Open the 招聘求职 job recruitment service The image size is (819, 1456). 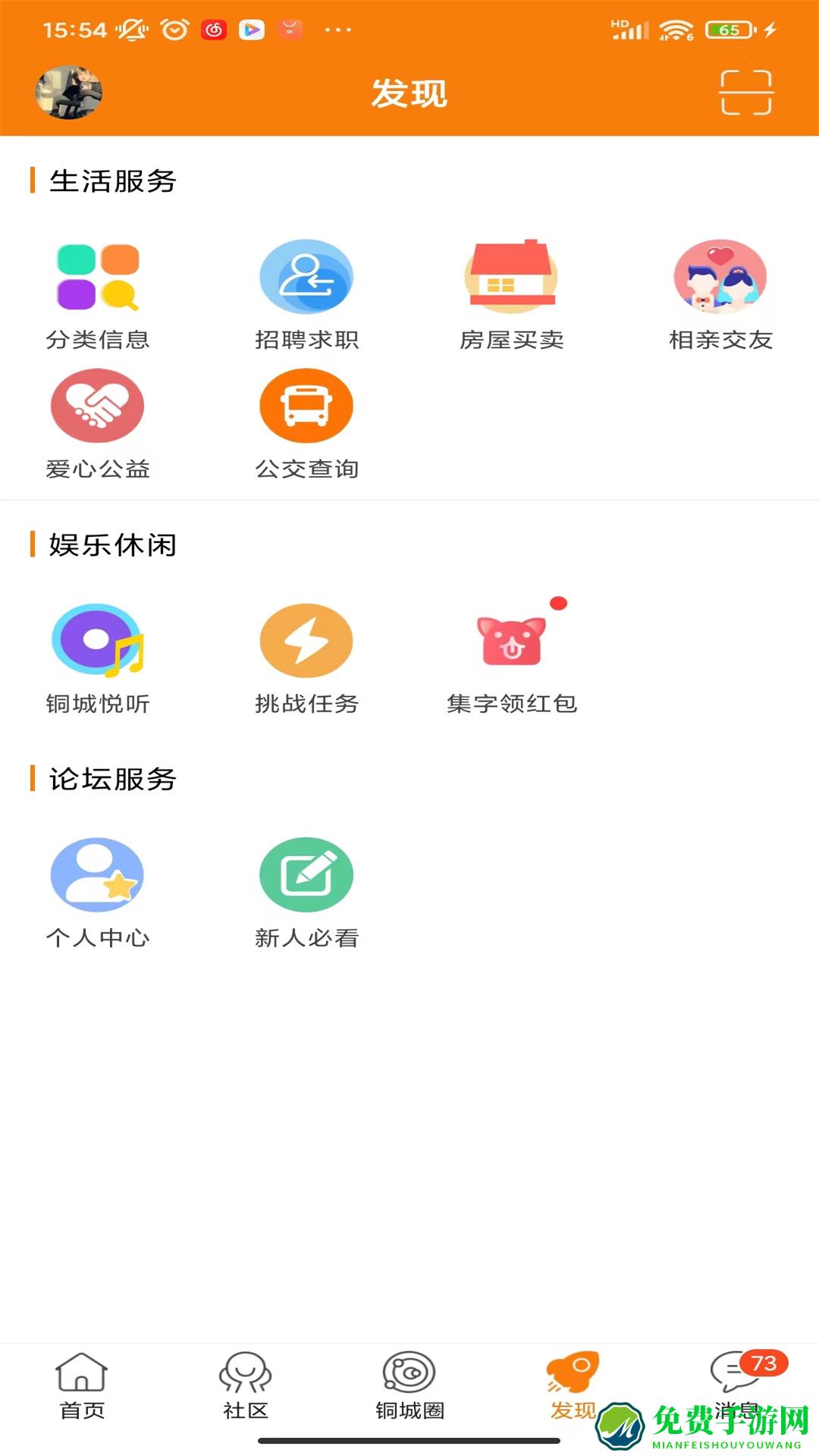305,277
